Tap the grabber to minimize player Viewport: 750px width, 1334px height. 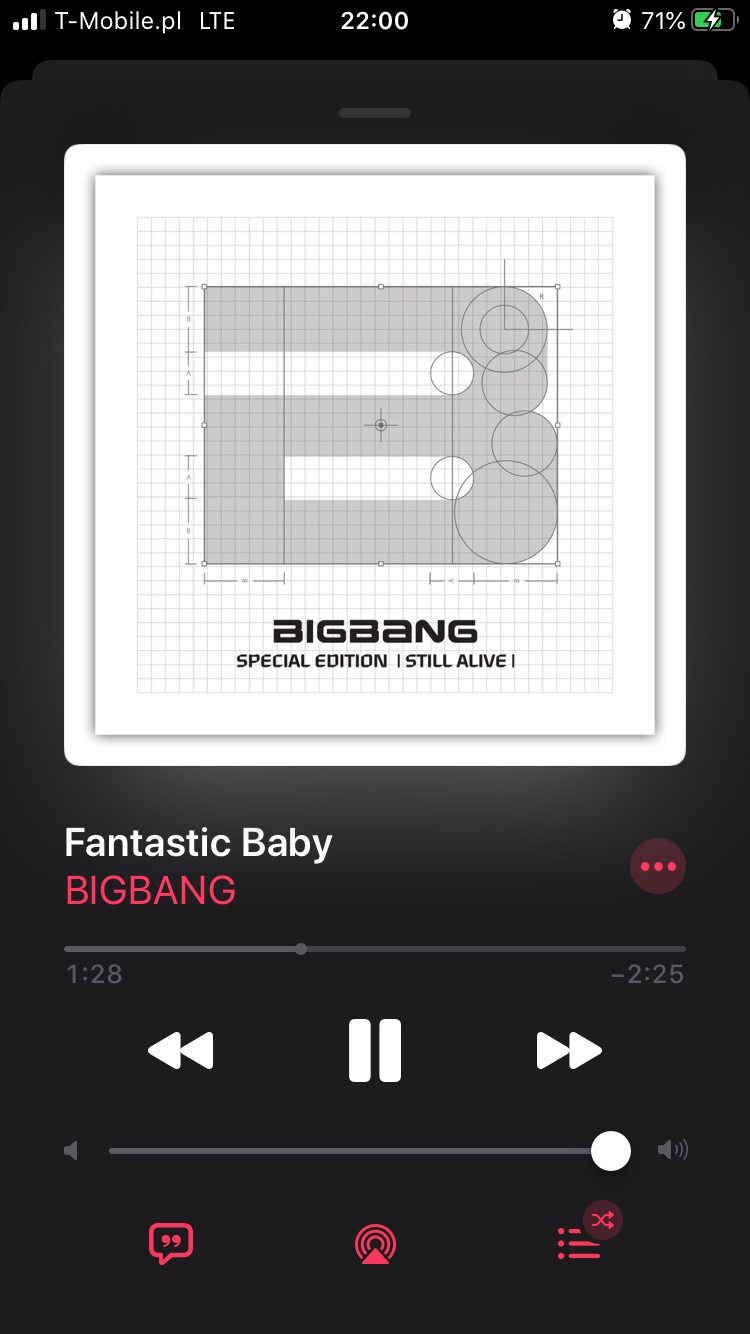coord(375,113)
